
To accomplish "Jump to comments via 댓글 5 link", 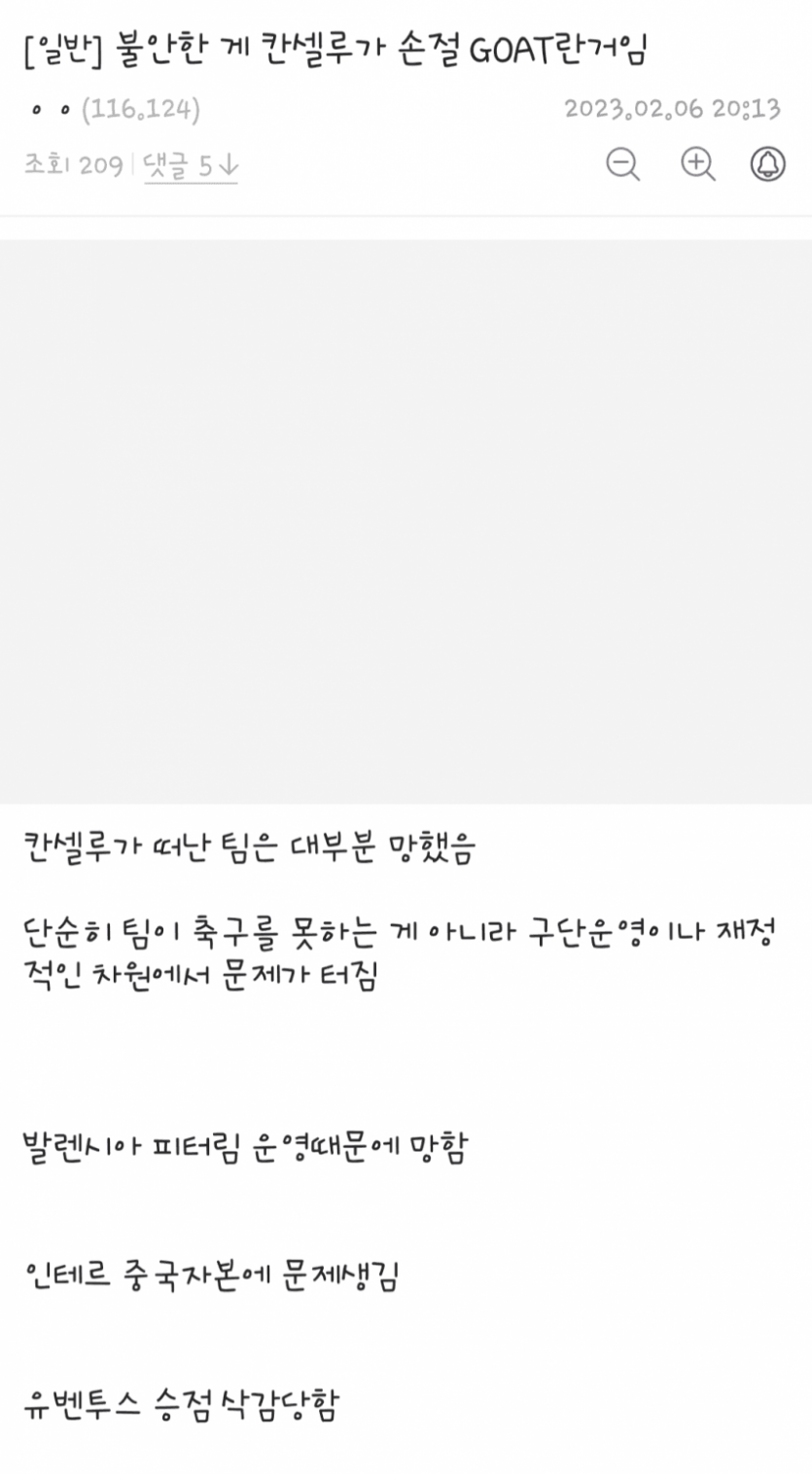I will 191,166.
